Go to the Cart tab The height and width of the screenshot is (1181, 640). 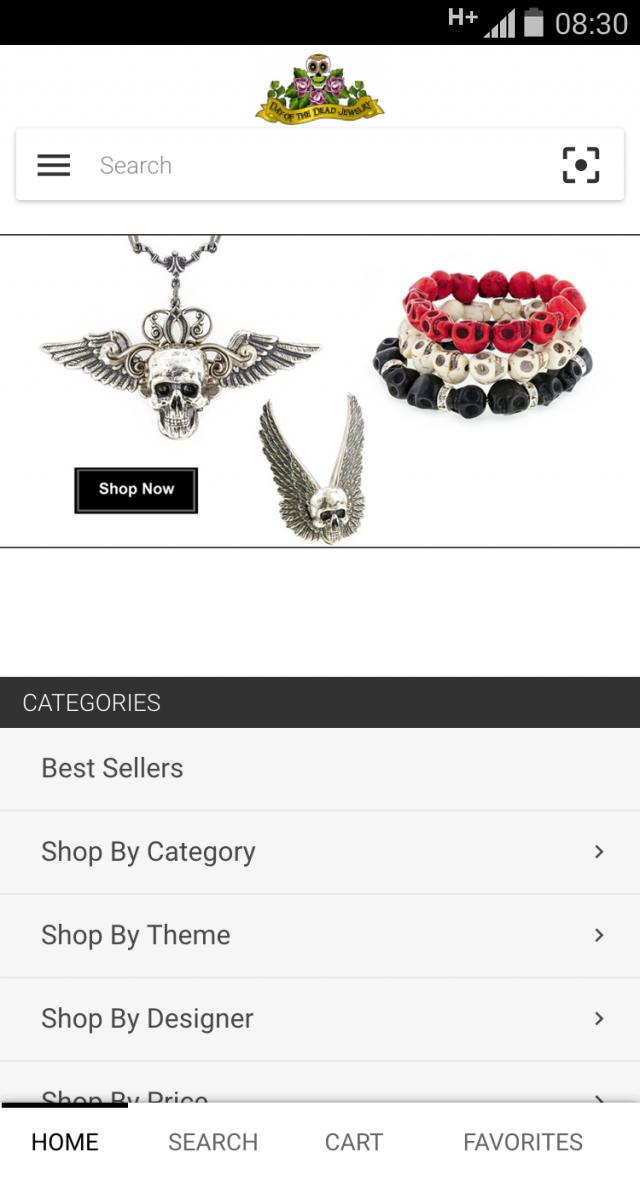(x=354, y=1142)
